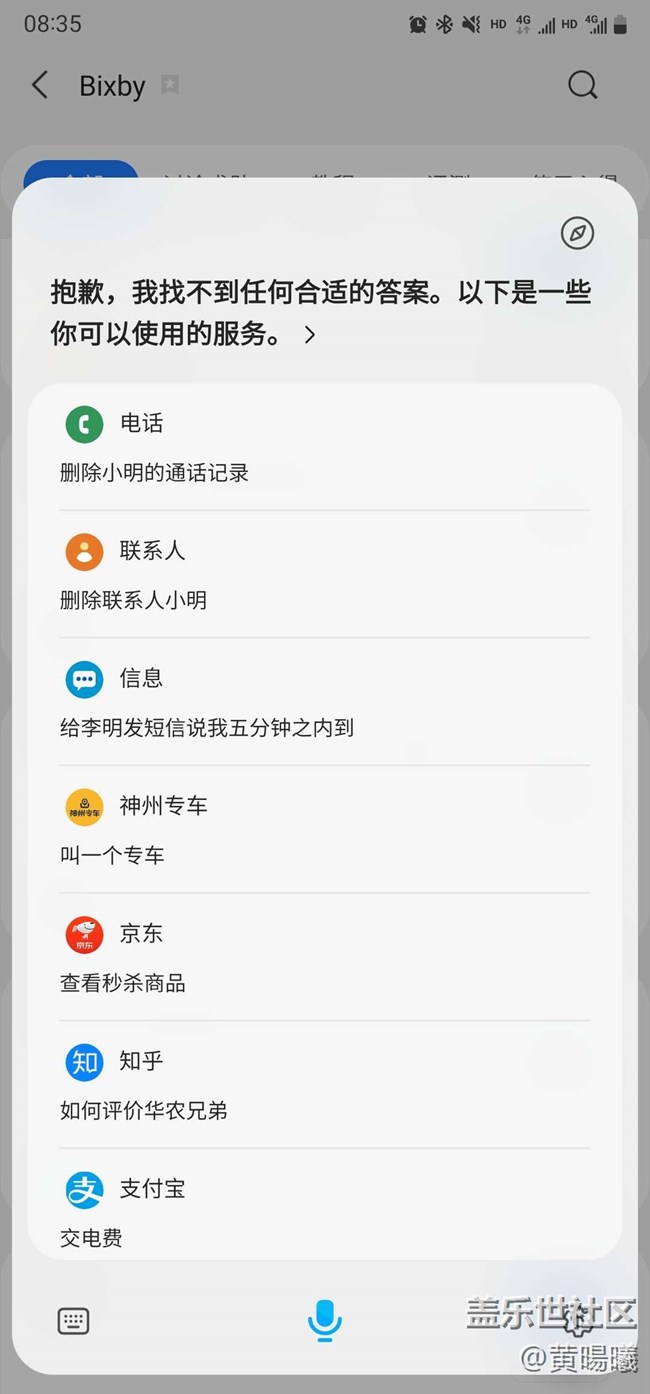This screenshot has width=650, height=1394.
Task: Select the 联系人 suggestion row
Action: click(324, 574)
